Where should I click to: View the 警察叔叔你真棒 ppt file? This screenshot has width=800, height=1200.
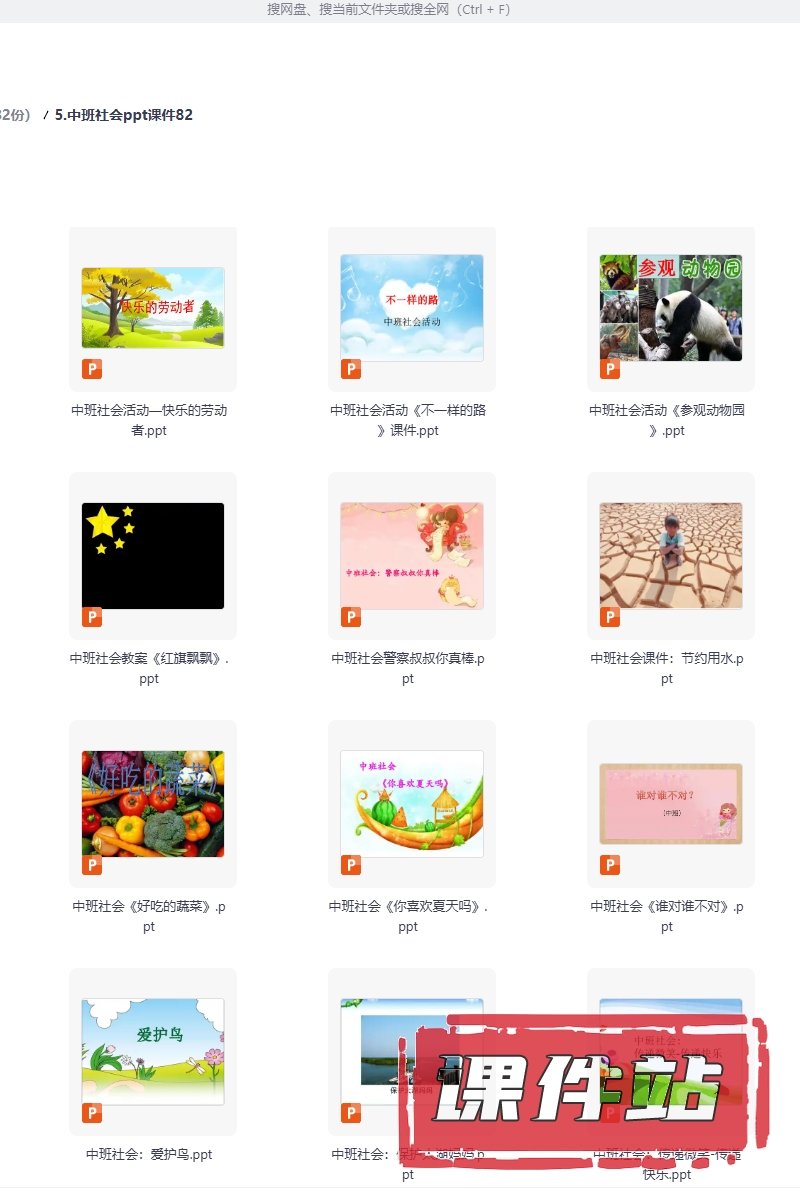click(x=412, y=556)
